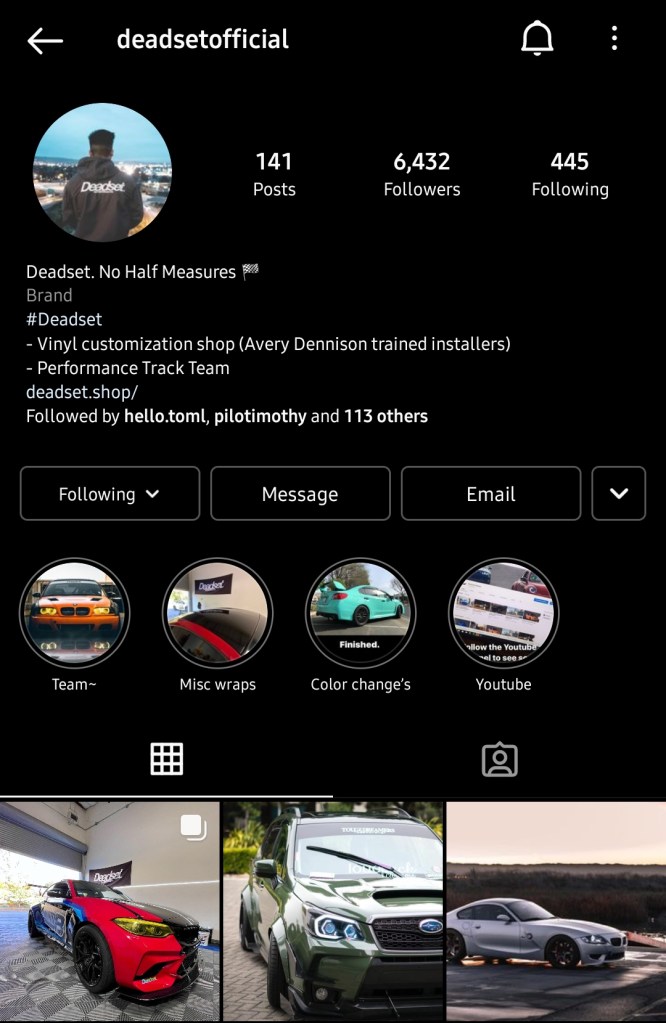This screenshot has height=1023, width=666.
Task: Play the Youtube story highlight
Action: coord(503,613)
